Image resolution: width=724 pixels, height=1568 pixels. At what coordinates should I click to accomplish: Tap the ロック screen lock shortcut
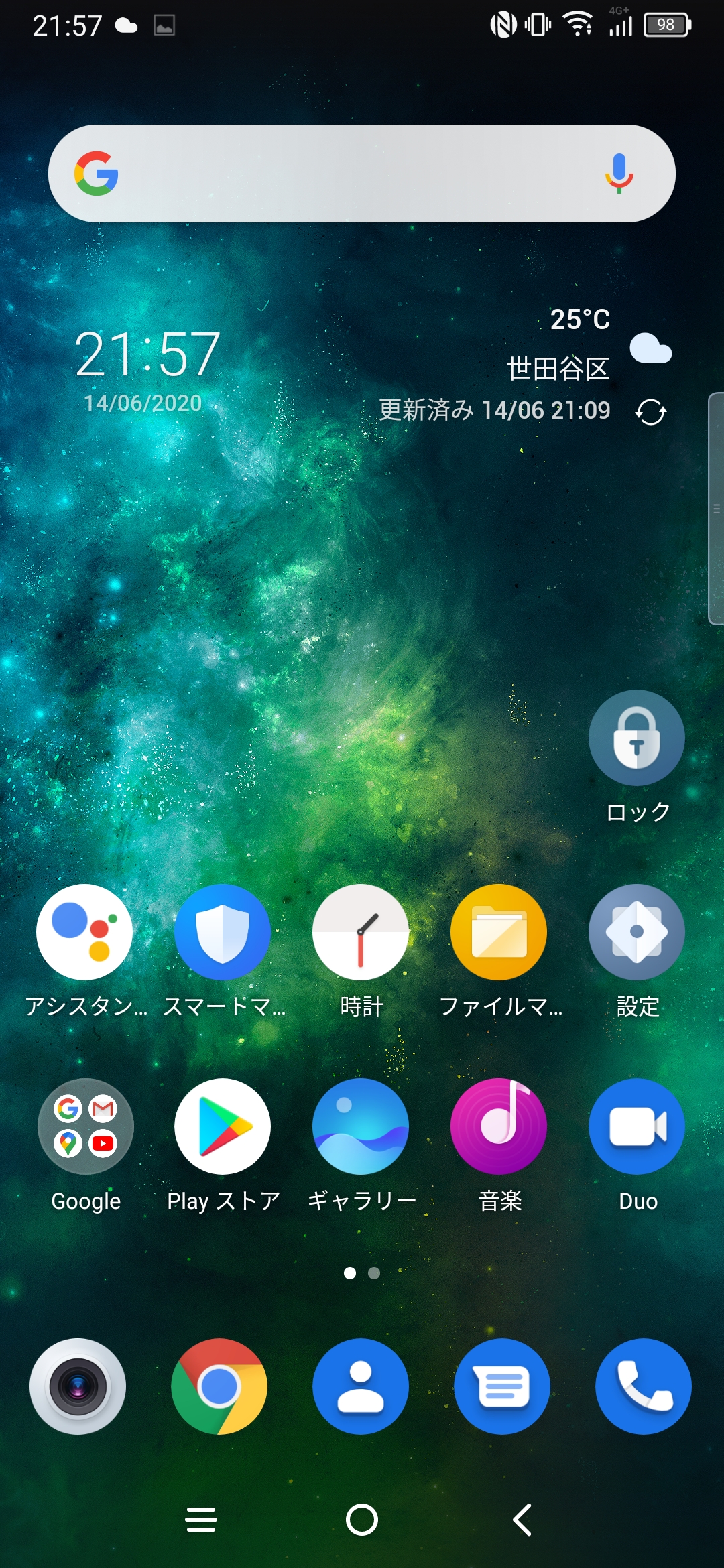pyautogui.click(x=636, y=737)
